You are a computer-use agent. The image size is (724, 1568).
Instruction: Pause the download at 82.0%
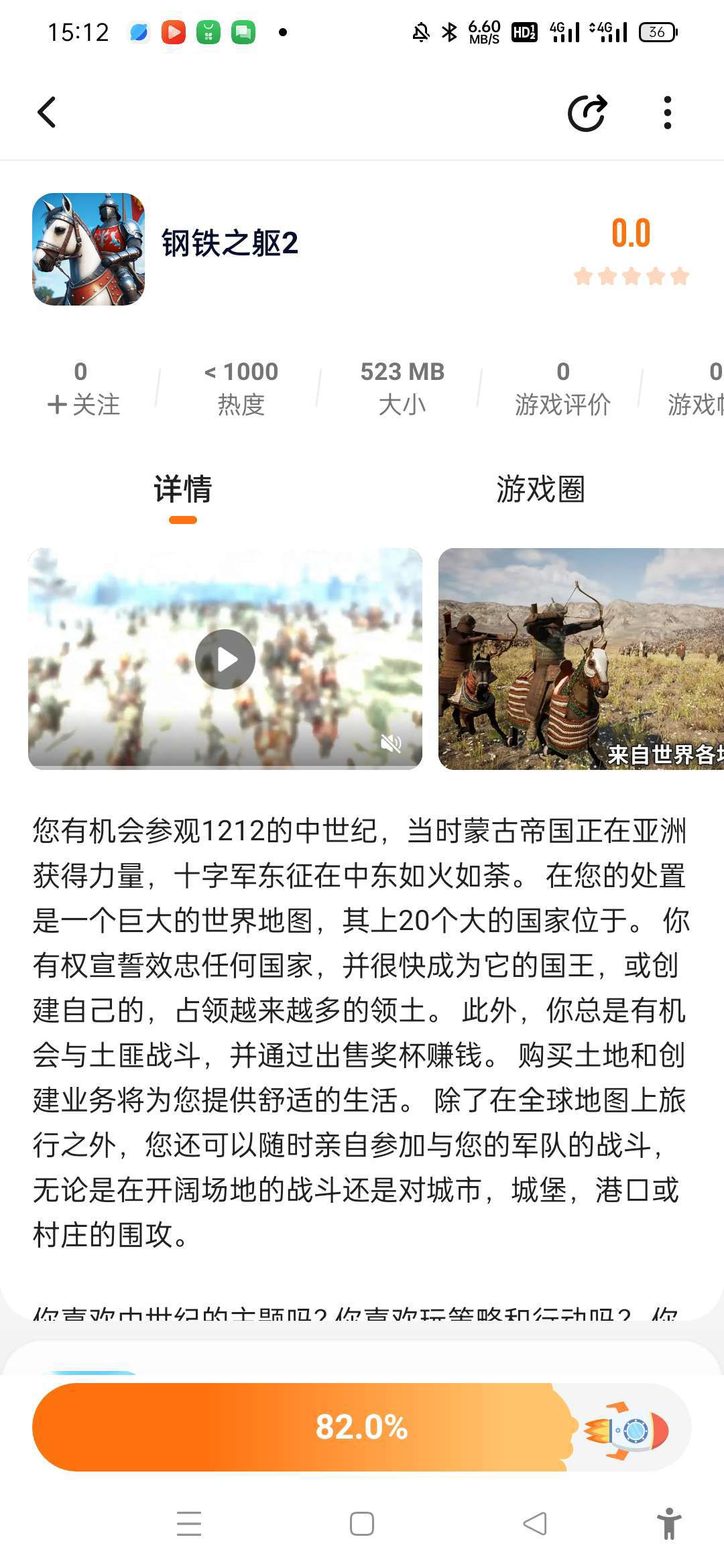(x=362, y=1427)
